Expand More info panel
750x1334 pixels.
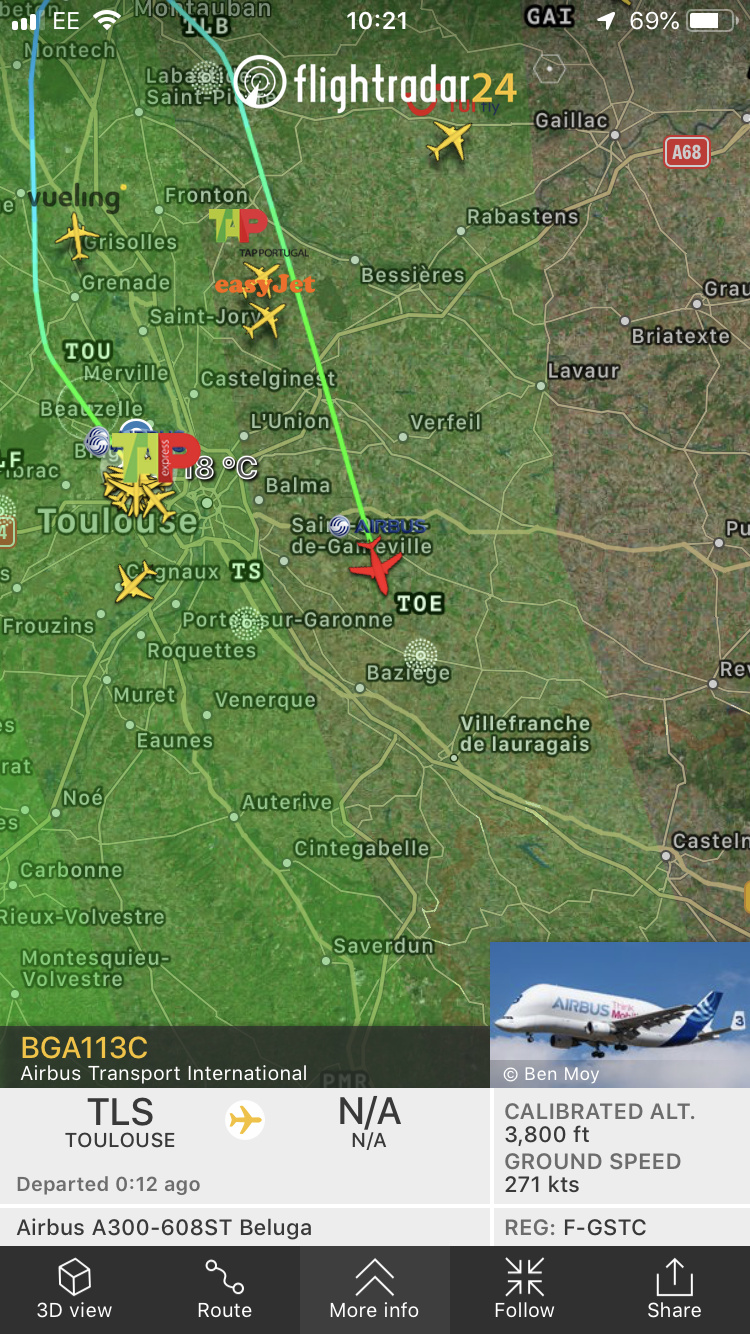click(374, 1289)
